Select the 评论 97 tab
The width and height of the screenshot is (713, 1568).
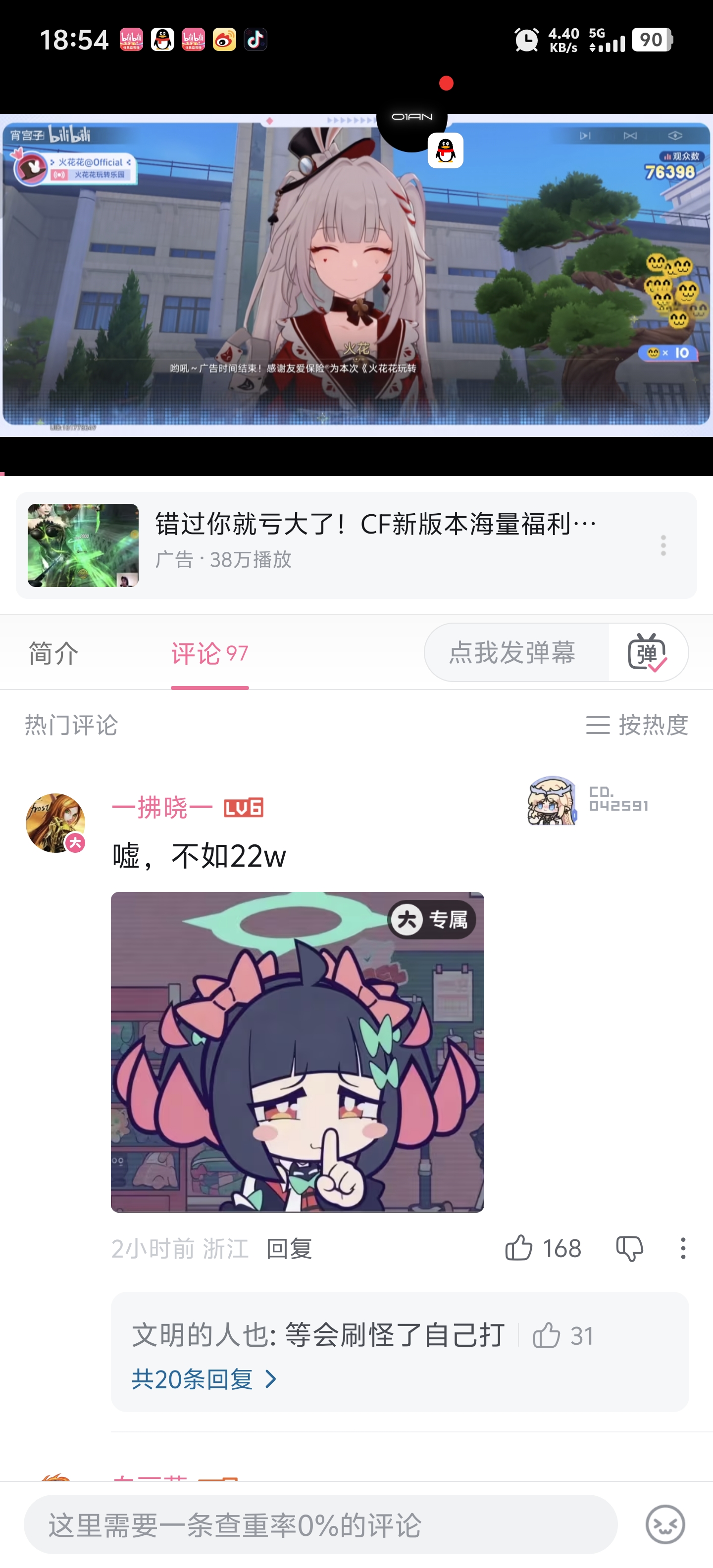[x=209, y=654]
